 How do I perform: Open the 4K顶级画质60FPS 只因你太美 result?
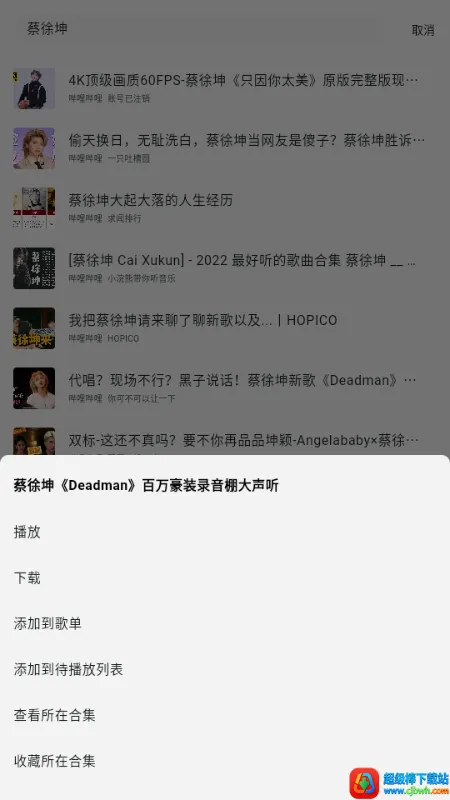click(x=225, y=88)
